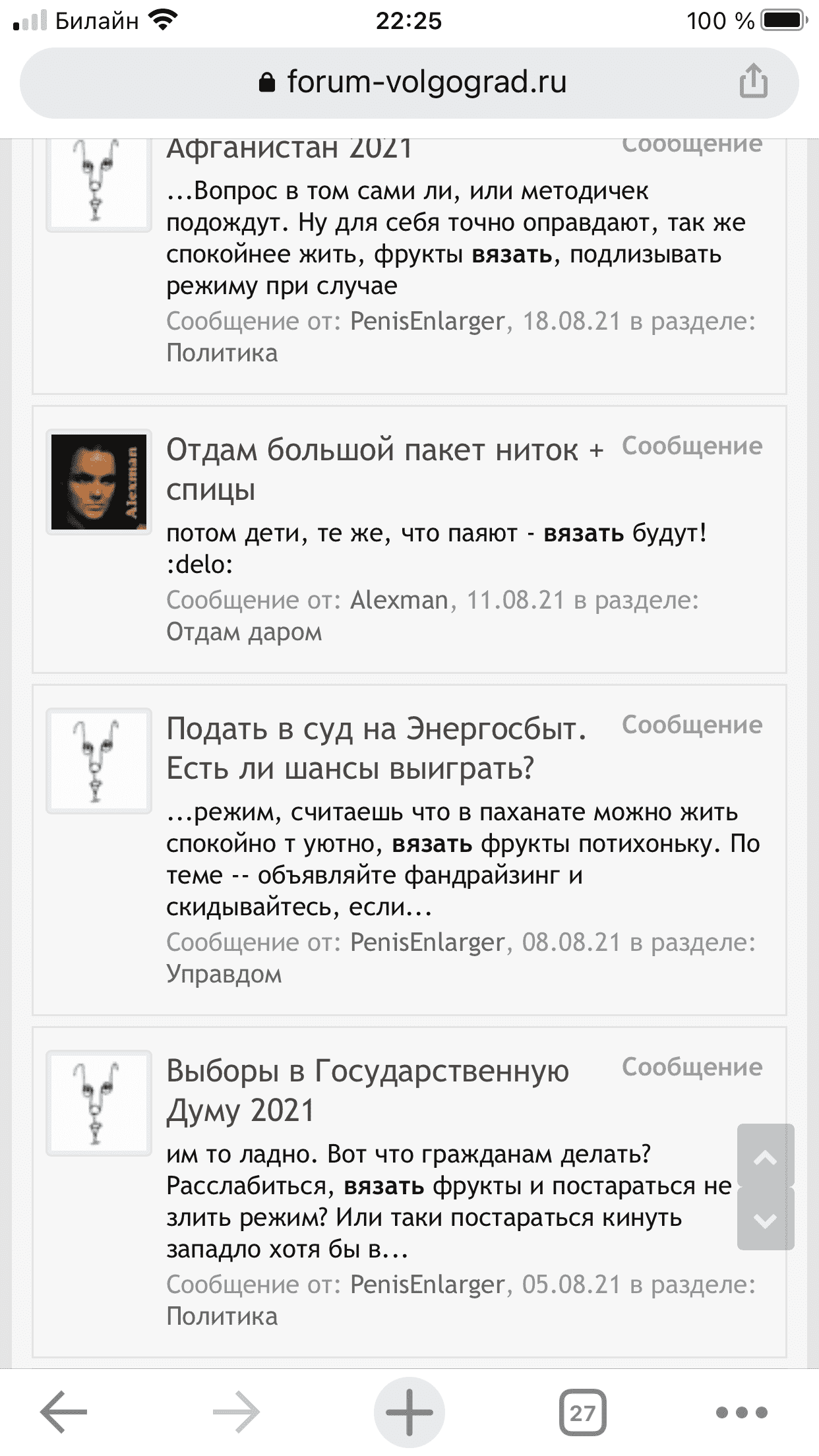Jump to top with the up arrow button
This screenshot has height=1456, width=819.
(x=765, y=1157)
